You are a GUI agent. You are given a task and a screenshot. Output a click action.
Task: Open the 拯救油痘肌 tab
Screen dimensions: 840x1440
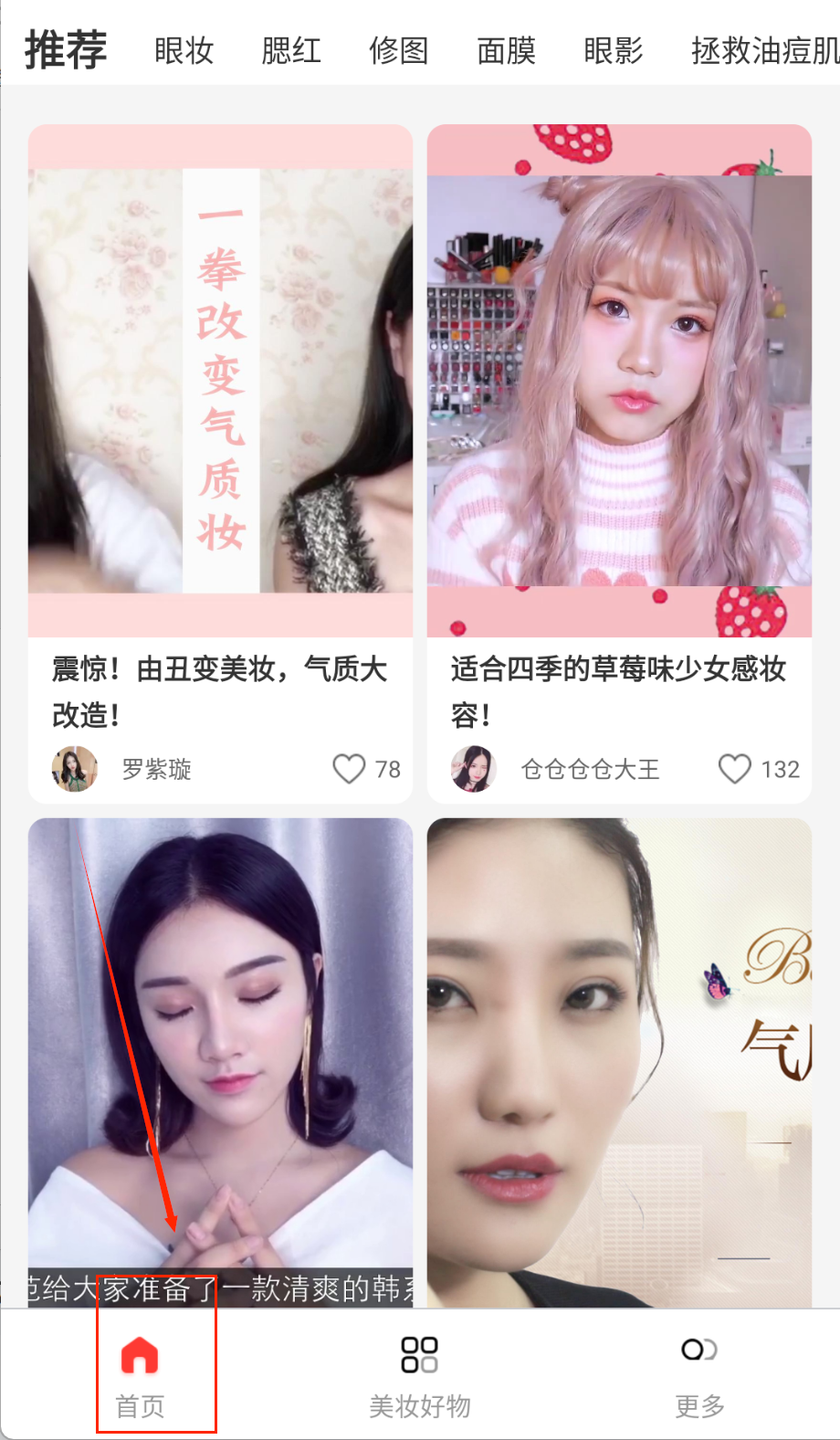pyautogui.click(x=765, y=51)
